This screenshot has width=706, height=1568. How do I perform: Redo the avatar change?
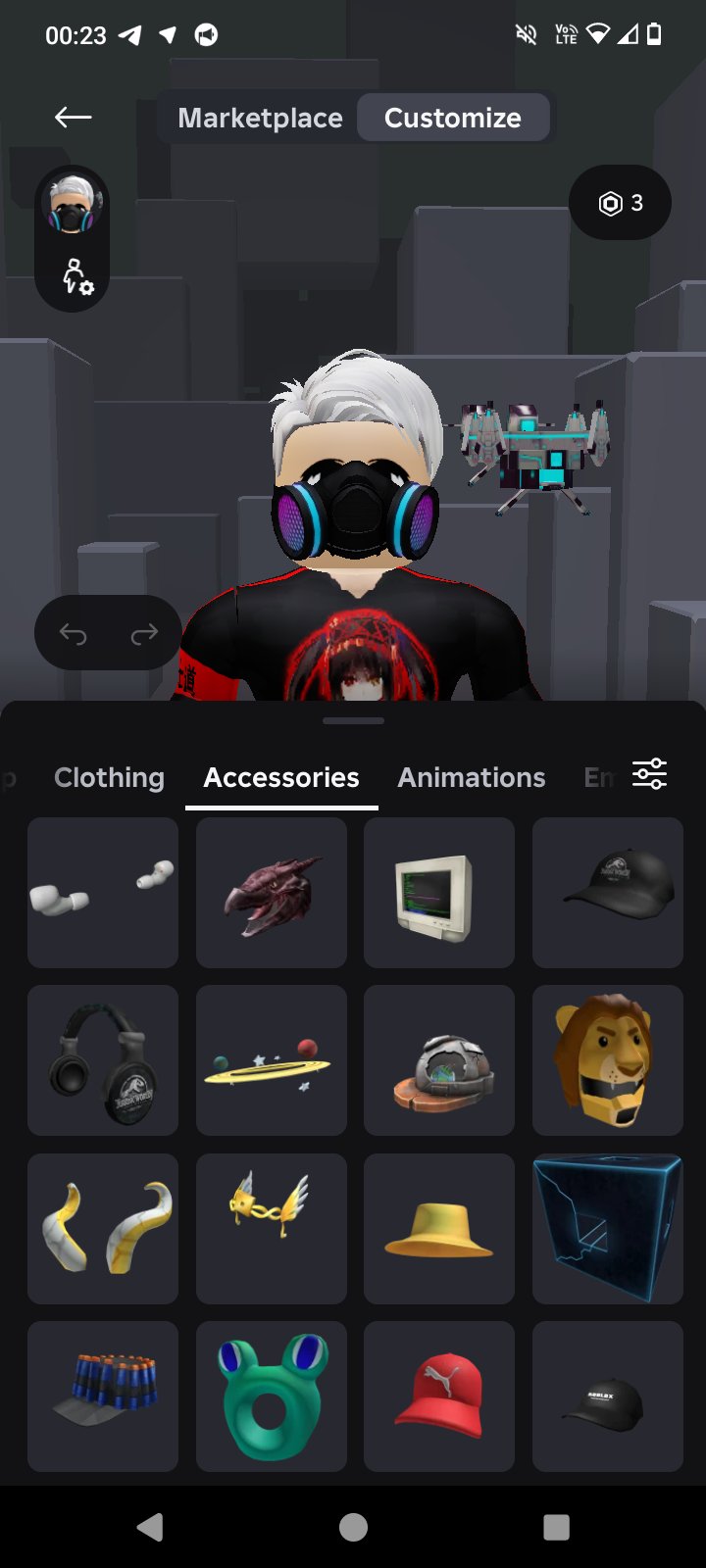[144, 634]
